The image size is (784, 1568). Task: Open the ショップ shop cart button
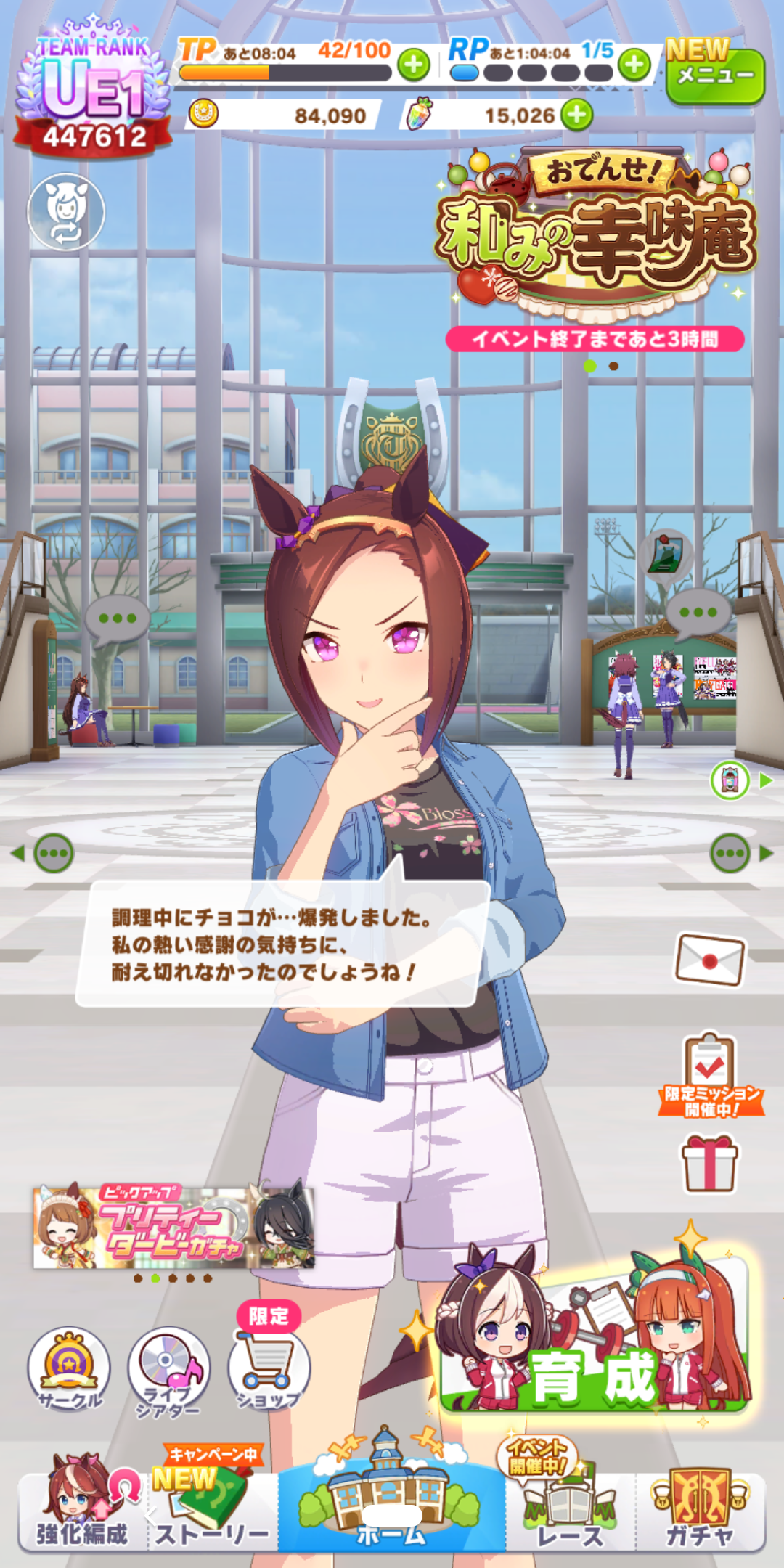click(269, 1368)
